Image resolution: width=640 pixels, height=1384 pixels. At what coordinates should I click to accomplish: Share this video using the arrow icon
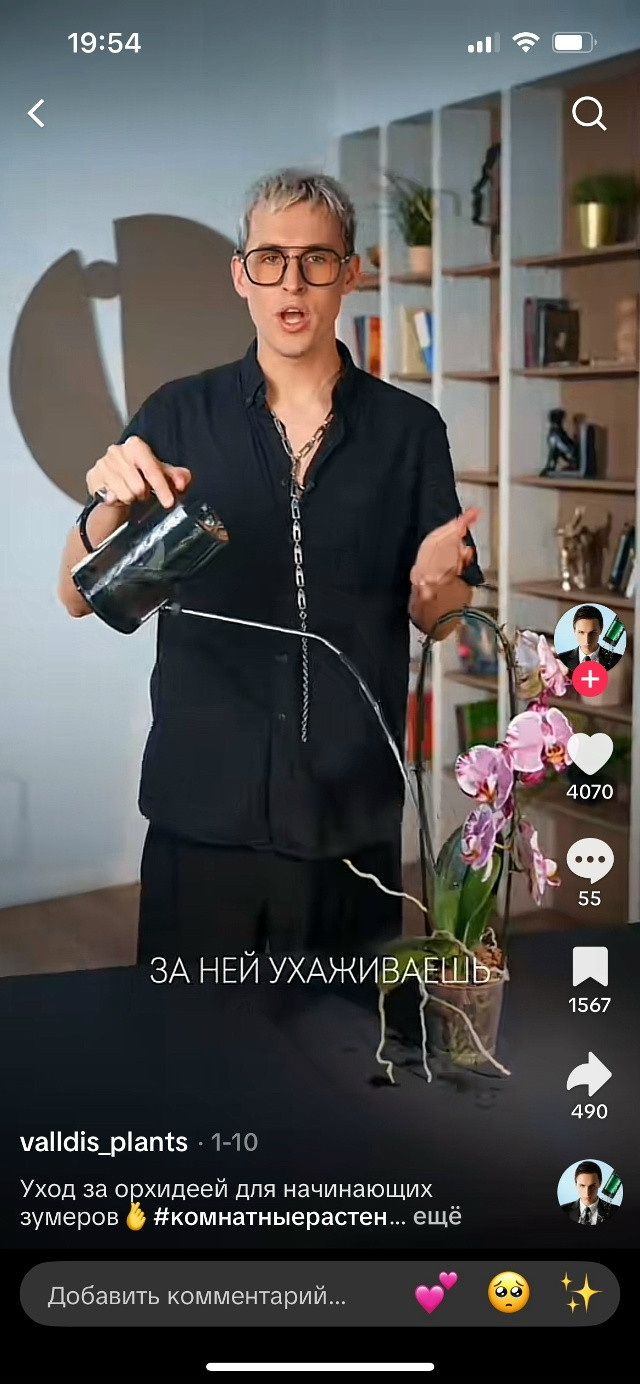click(590, 1073)
